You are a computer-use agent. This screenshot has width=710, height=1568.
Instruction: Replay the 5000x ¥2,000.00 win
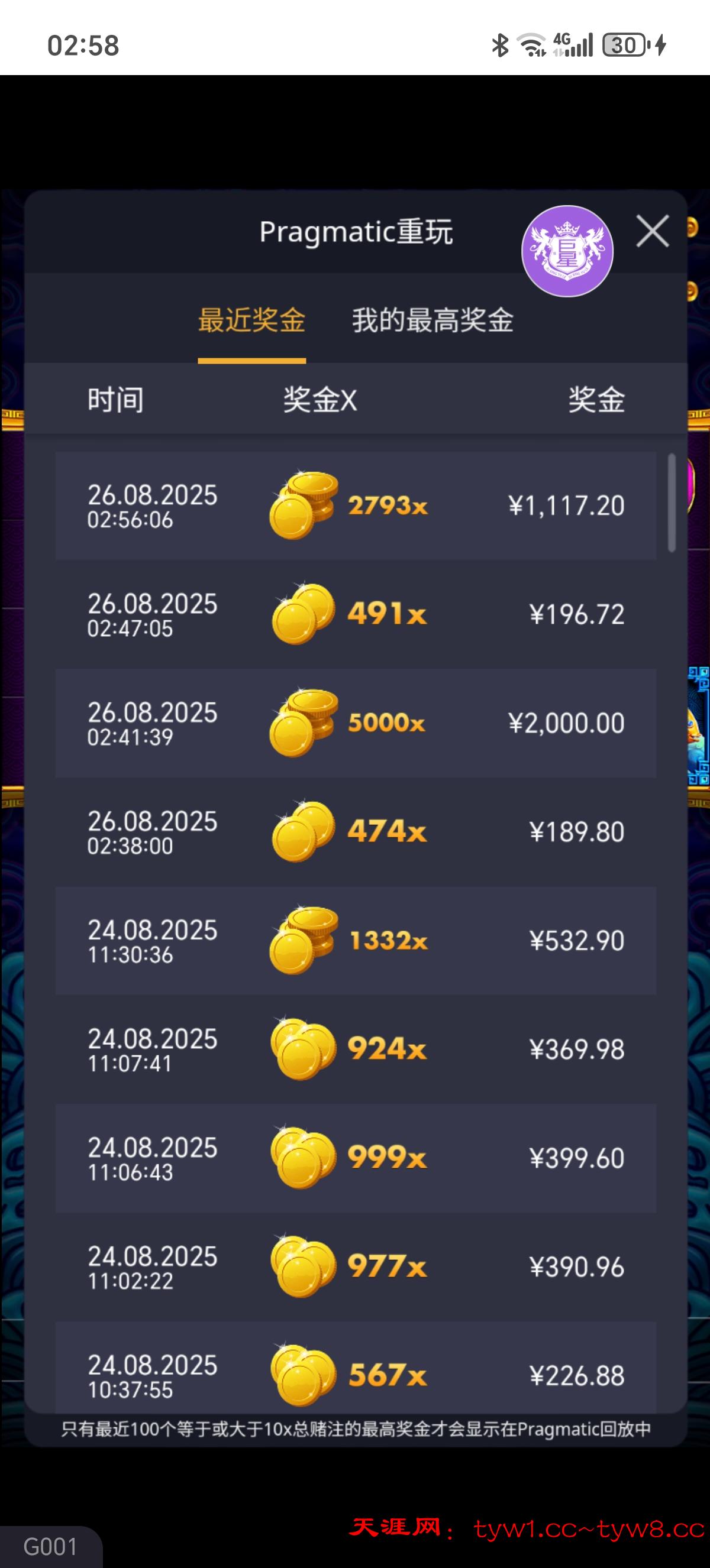tap(356, 723)
